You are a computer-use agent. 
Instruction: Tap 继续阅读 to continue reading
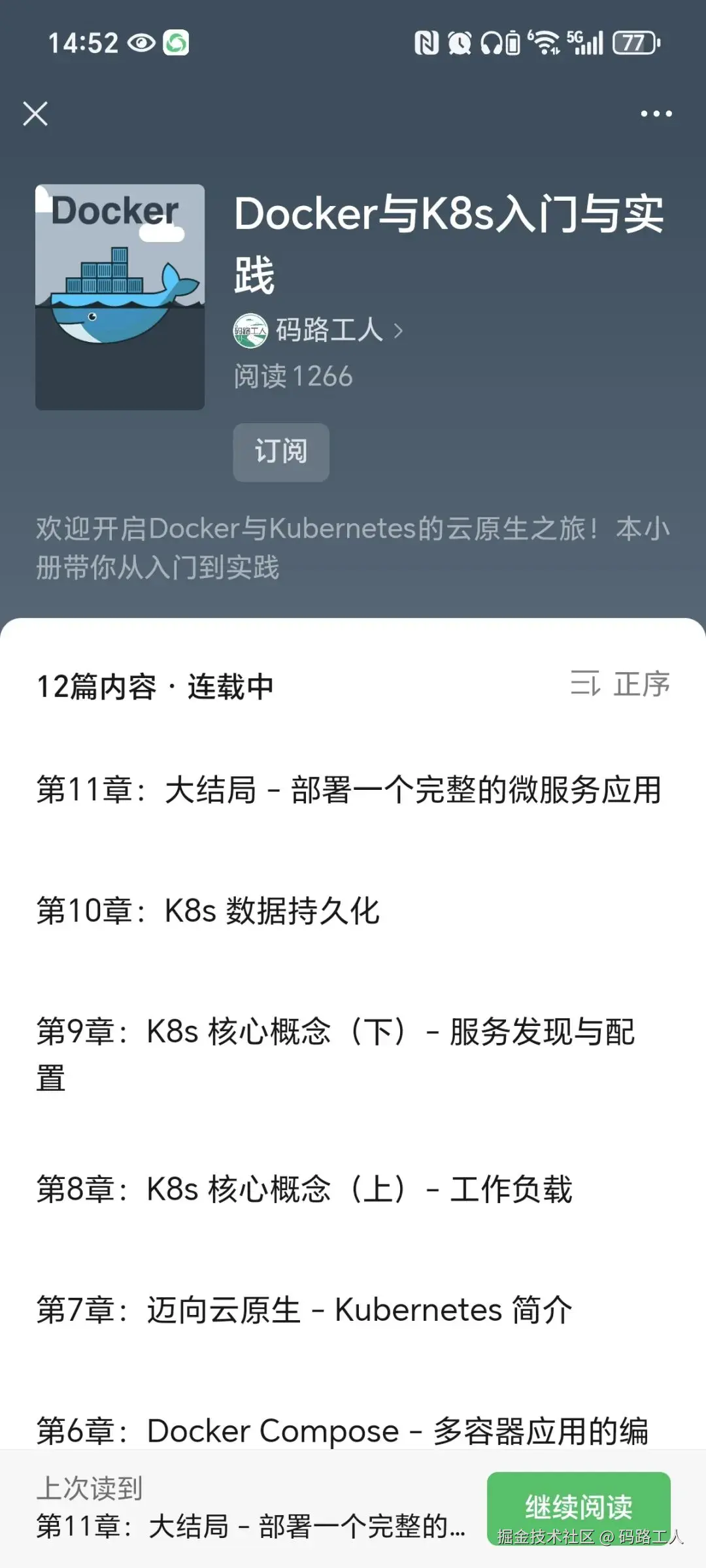[x=578, y=1507]
